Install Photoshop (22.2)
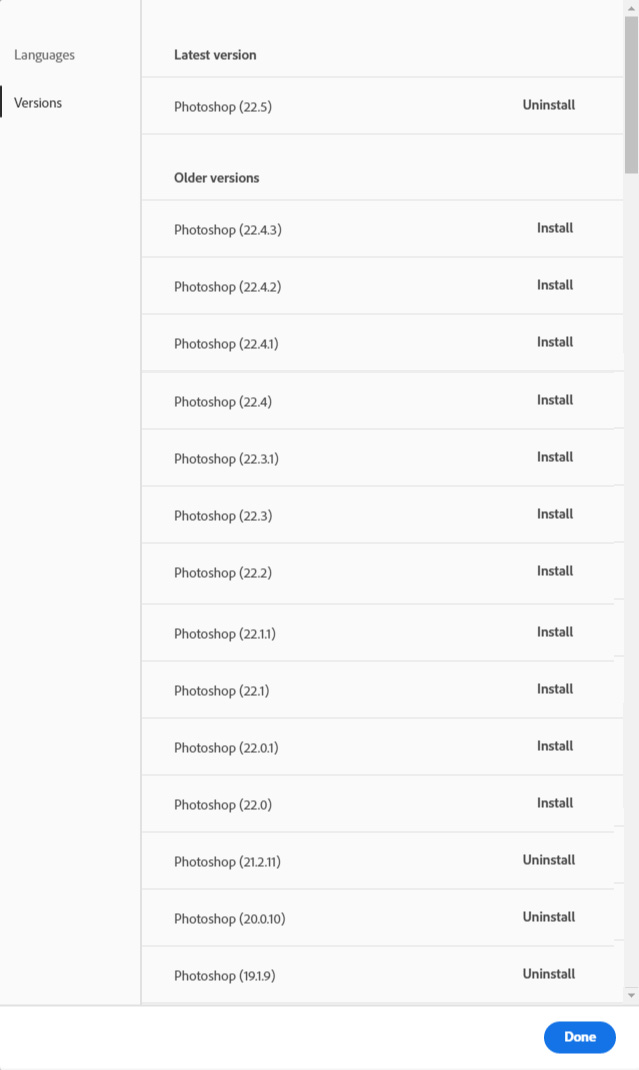The image size is (639, 1070). (555, 571)
